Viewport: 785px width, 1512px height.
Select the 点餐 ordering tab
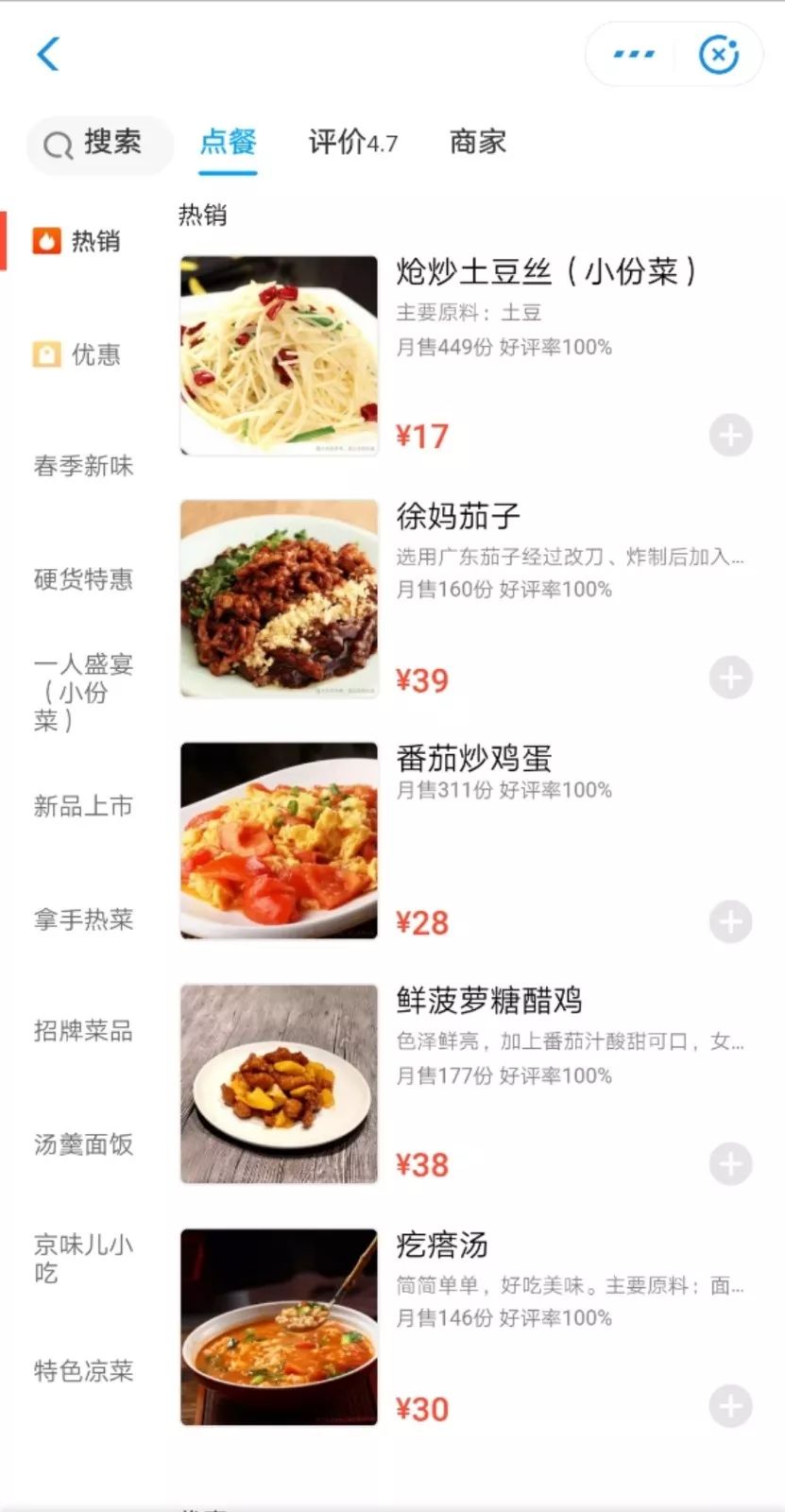[228, 143]
